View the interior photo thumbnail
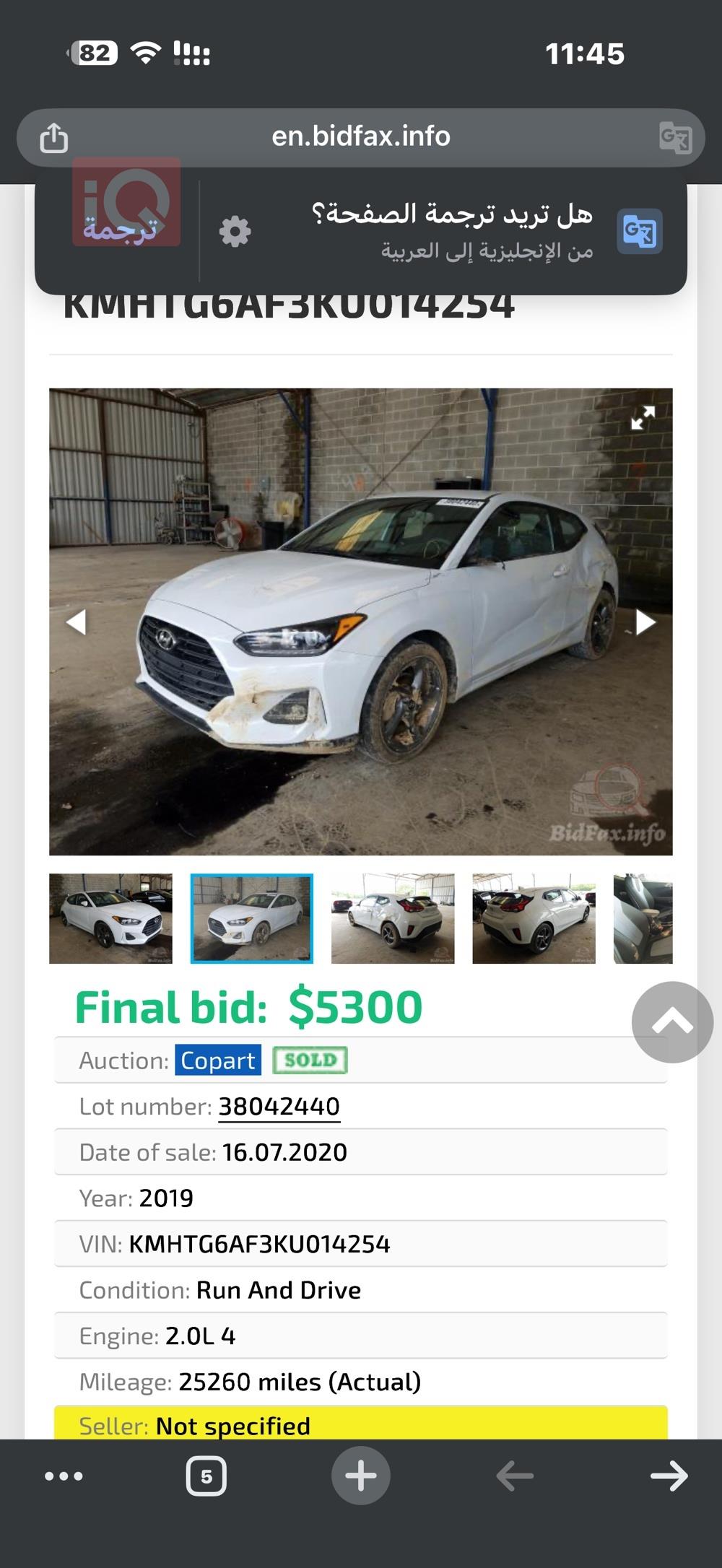Screen dimensions: 722x1568 point(643,918)
